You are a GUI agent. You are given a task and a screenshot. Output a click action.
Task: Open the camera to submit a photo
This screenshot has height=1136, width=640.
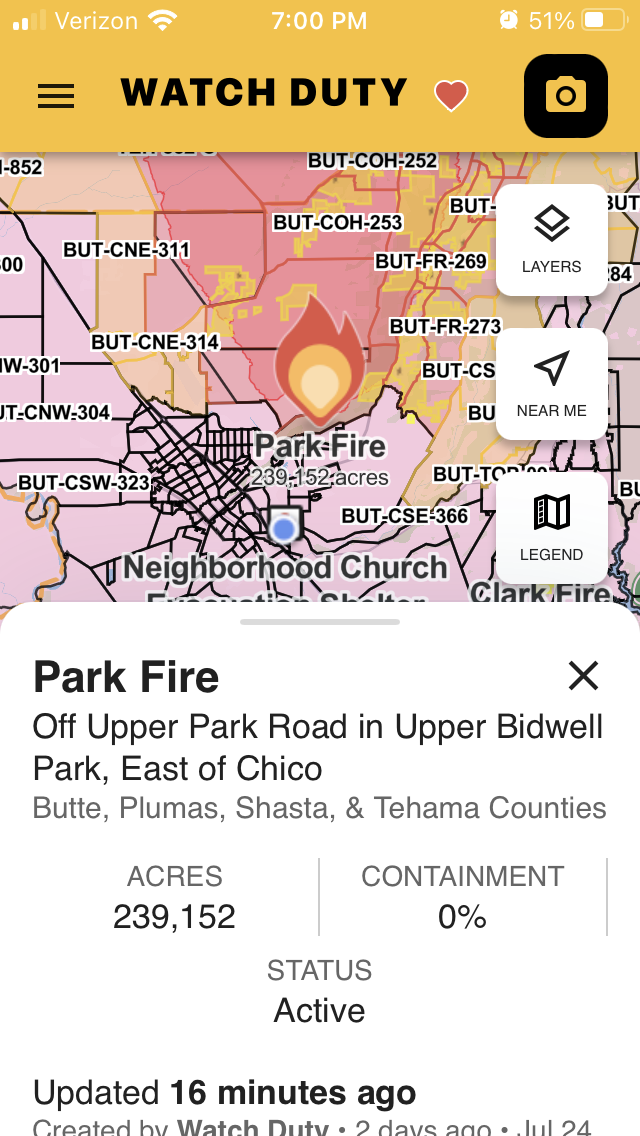(565, 96)
